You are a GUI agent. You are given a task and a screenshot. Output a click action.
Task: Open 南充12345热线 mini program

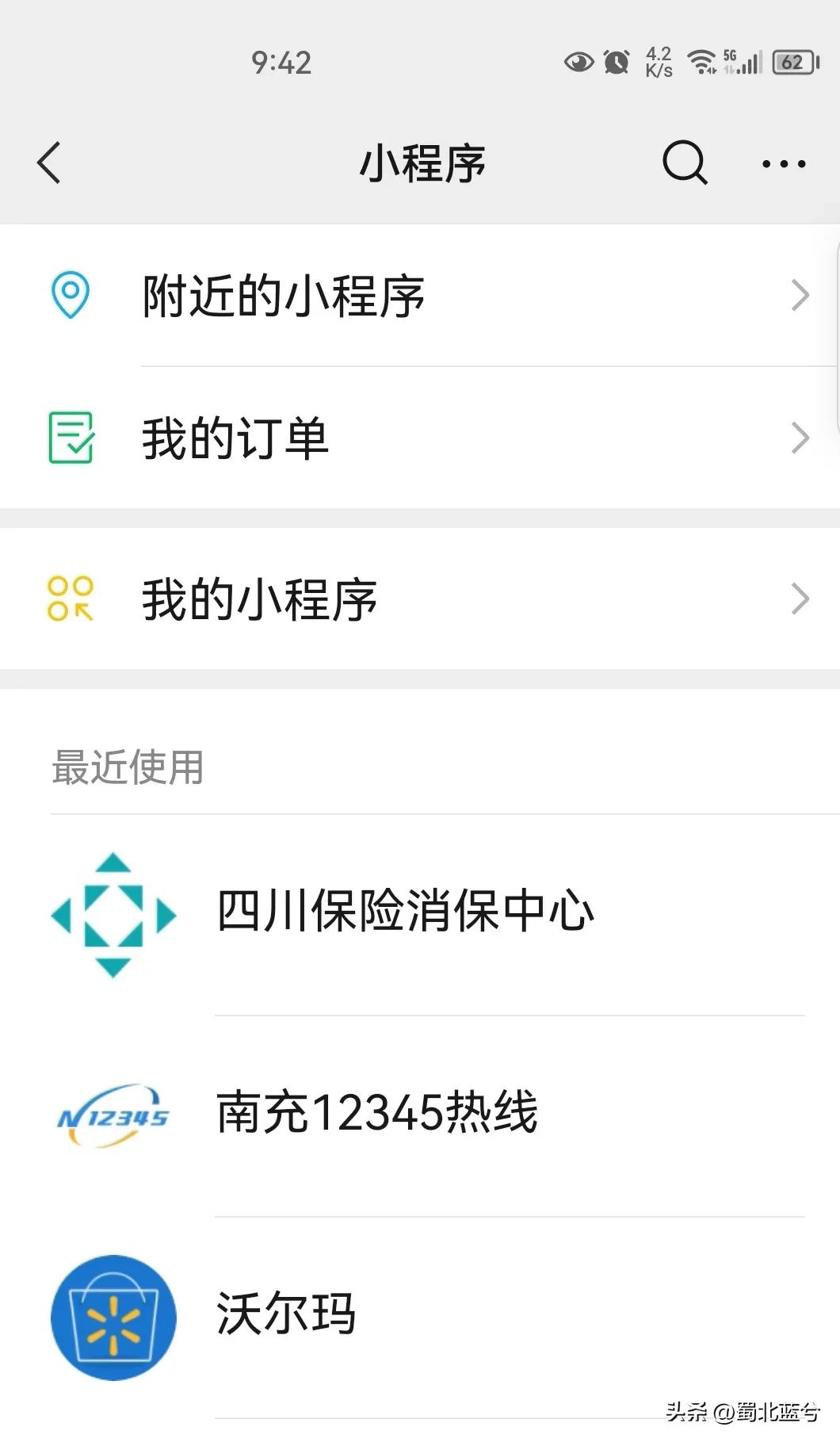pyautogui.click(x=376, y=1113)
